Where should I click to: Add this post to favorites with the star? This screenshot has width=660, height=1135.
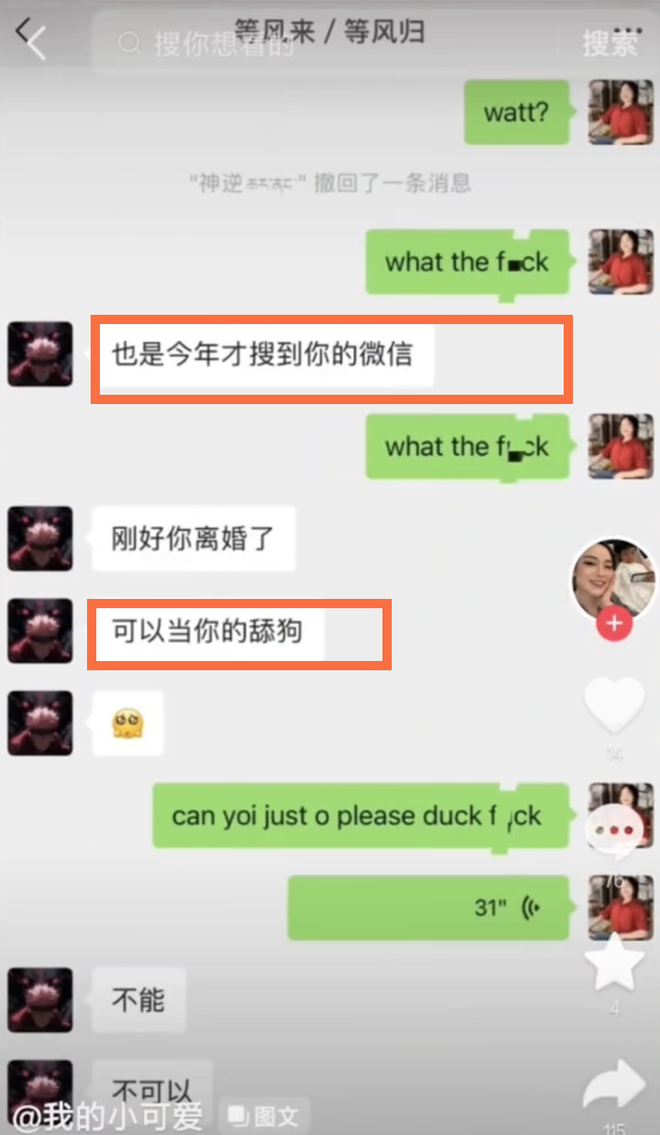[614, 963]
